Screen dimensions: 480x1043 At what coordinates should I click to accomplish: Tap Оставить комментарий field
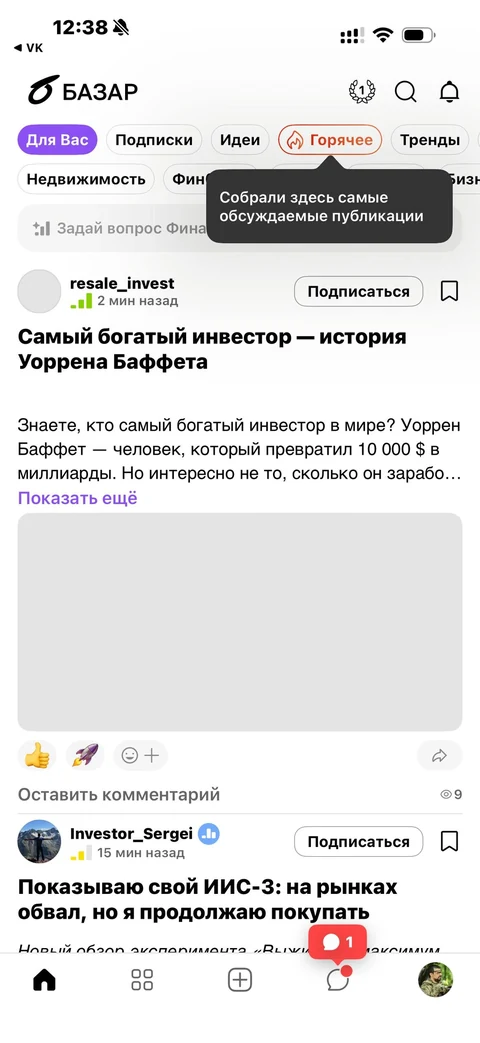click(x=118, y=794)
